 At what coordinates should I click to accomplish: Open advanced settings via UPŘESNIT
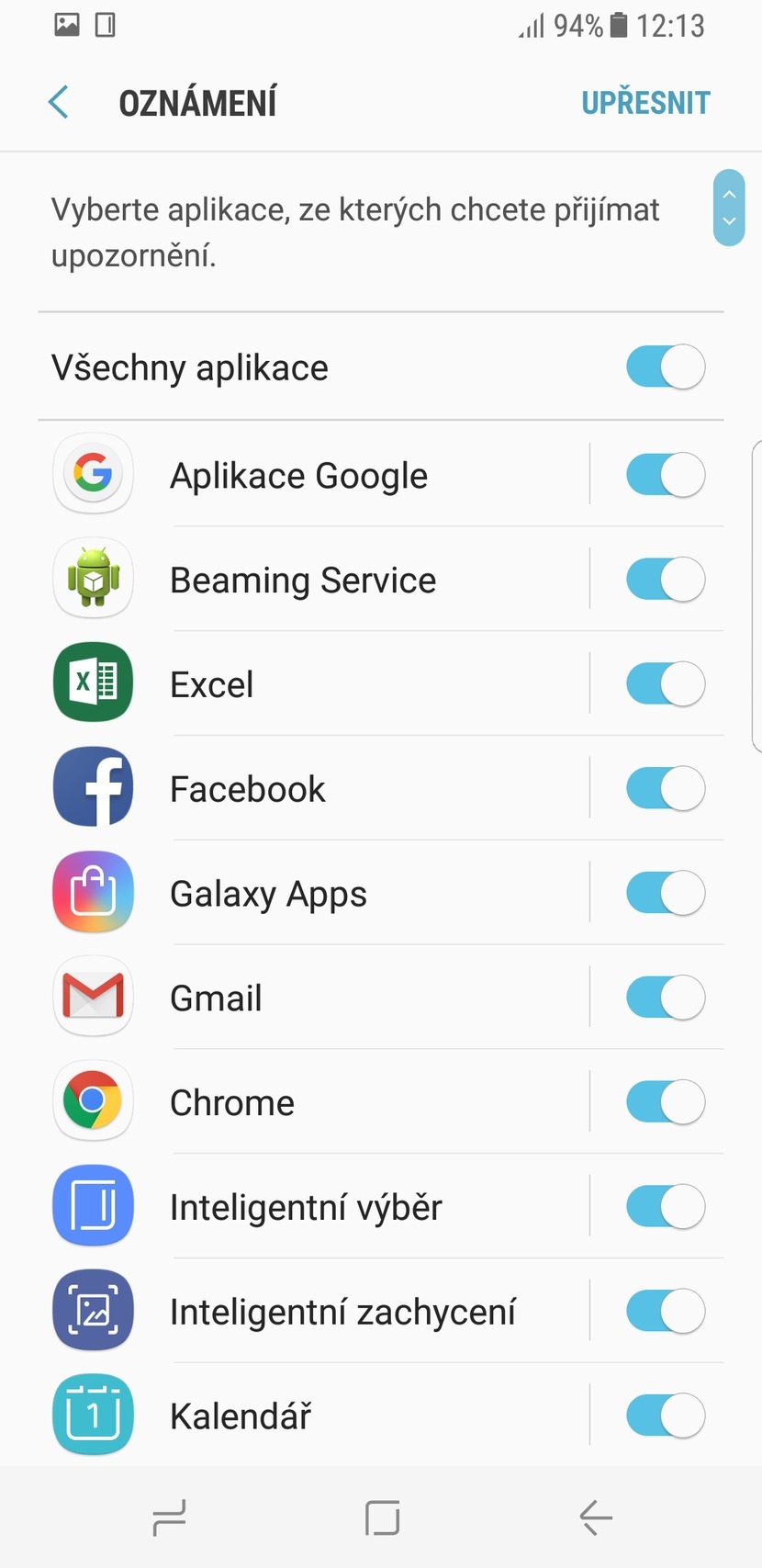coord(645,102)
